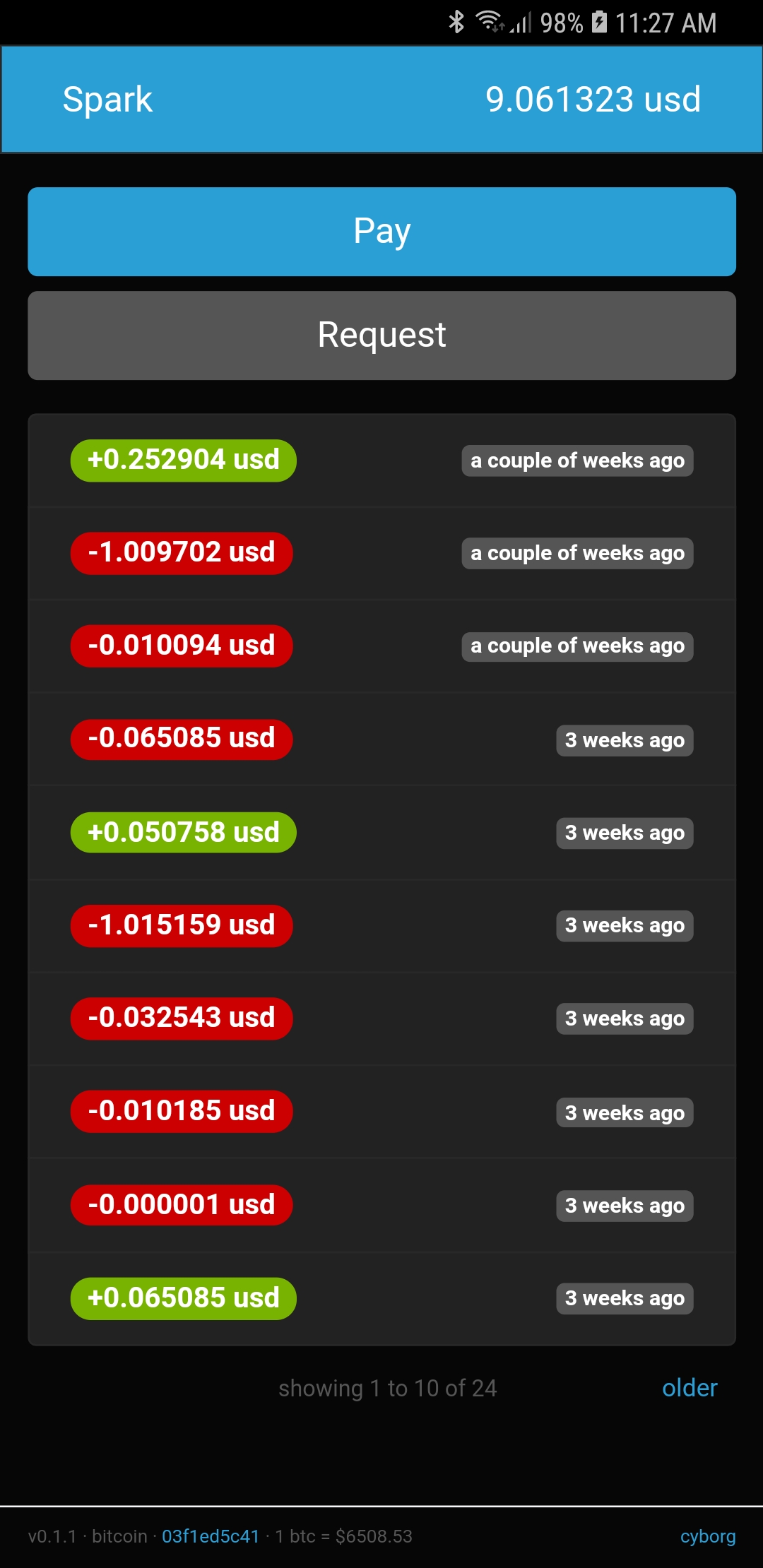The width and height of the screenshot is (763, 1568).
Task: Go to Spark home title
Action: 107,100
